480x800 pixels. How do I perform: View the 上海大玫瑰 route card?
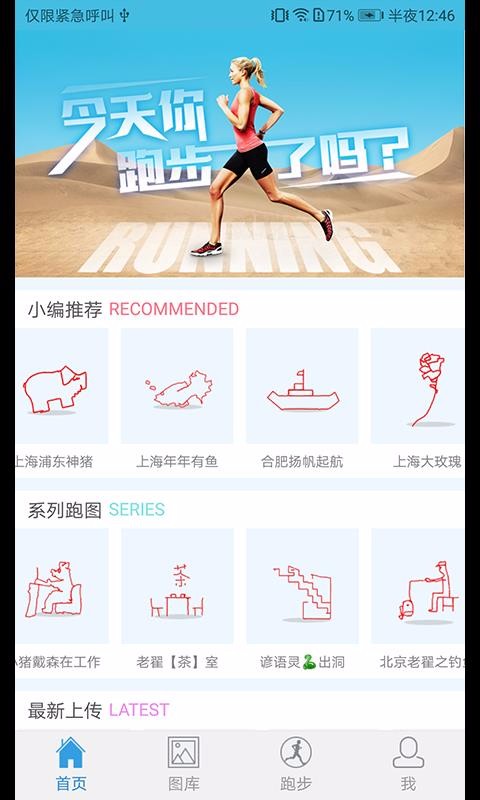pos(418,399)
